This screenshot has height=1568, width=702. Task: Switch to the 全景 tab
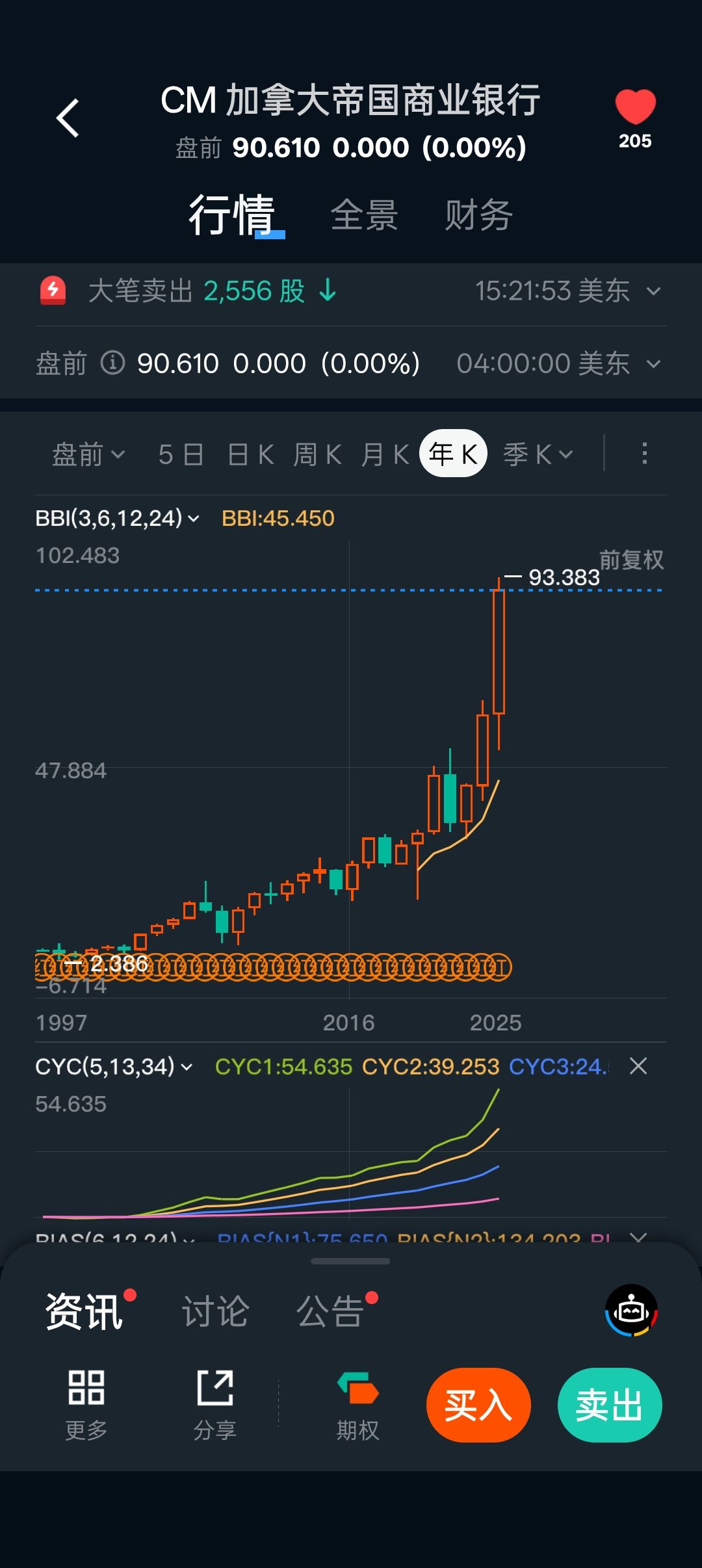pyautogui.click(x=364, y=215)
